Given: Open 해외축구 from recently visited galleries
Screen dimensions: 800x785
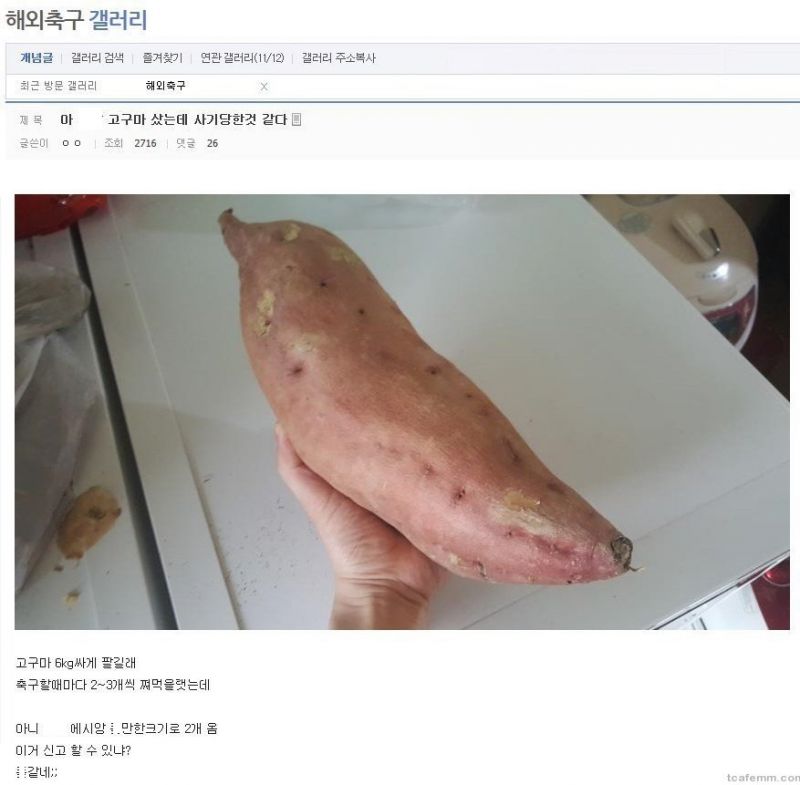Looking at the screenshot, I should [165, 86].
